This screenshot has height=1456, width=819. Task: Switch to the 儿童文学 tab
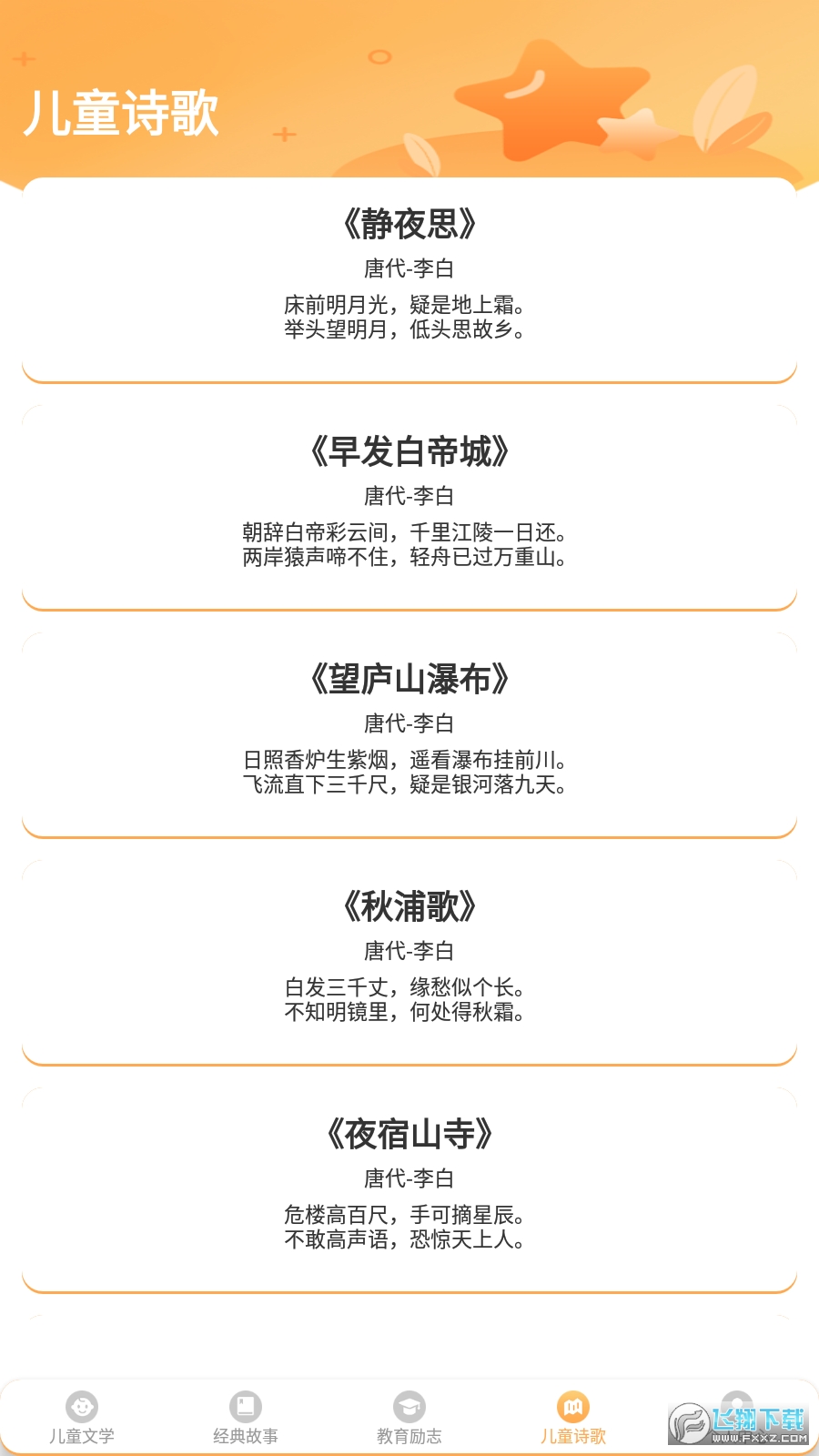tap(82, 1417)
